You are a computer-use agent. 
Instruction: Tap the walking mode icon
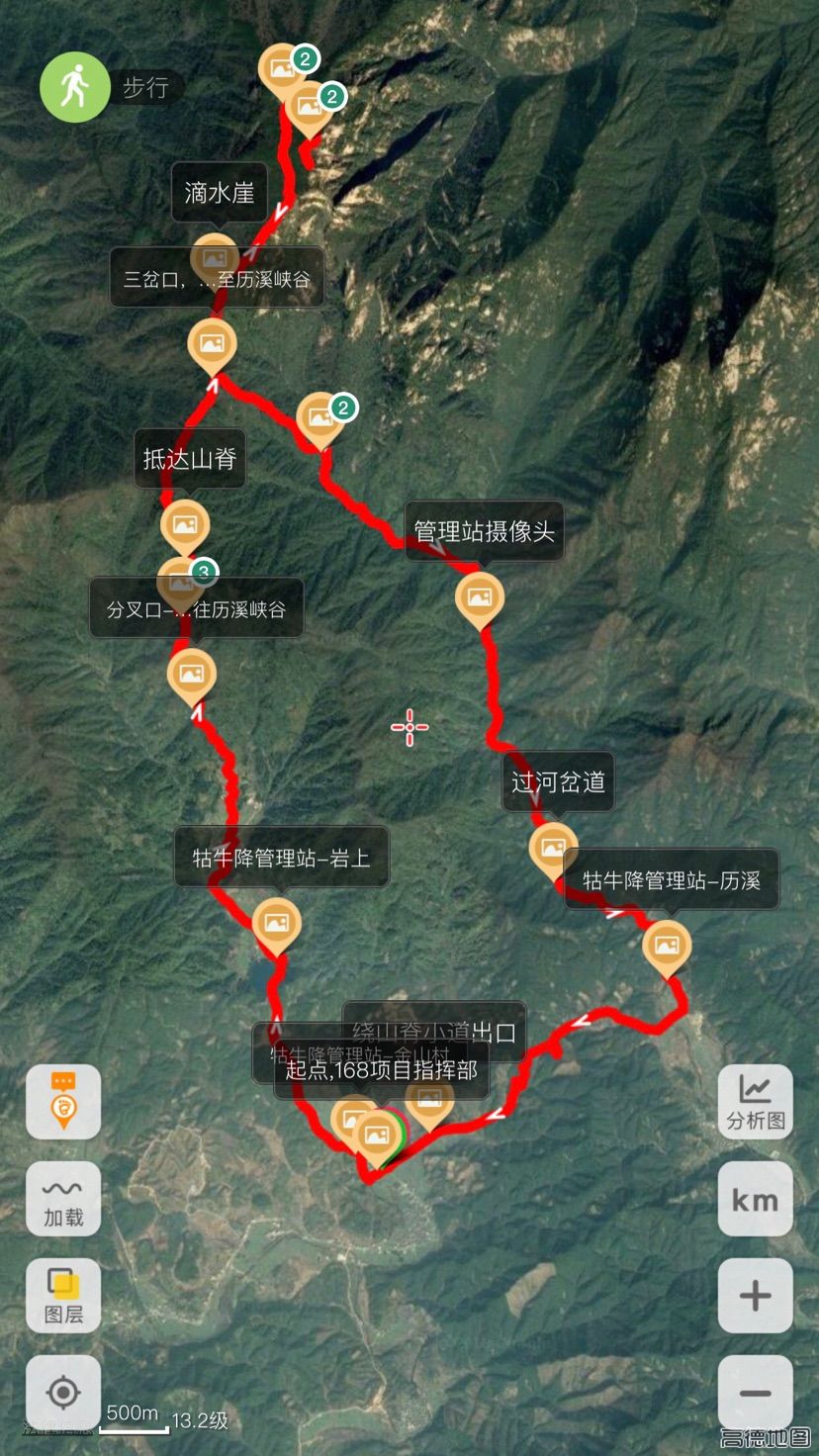click(74, 87)
